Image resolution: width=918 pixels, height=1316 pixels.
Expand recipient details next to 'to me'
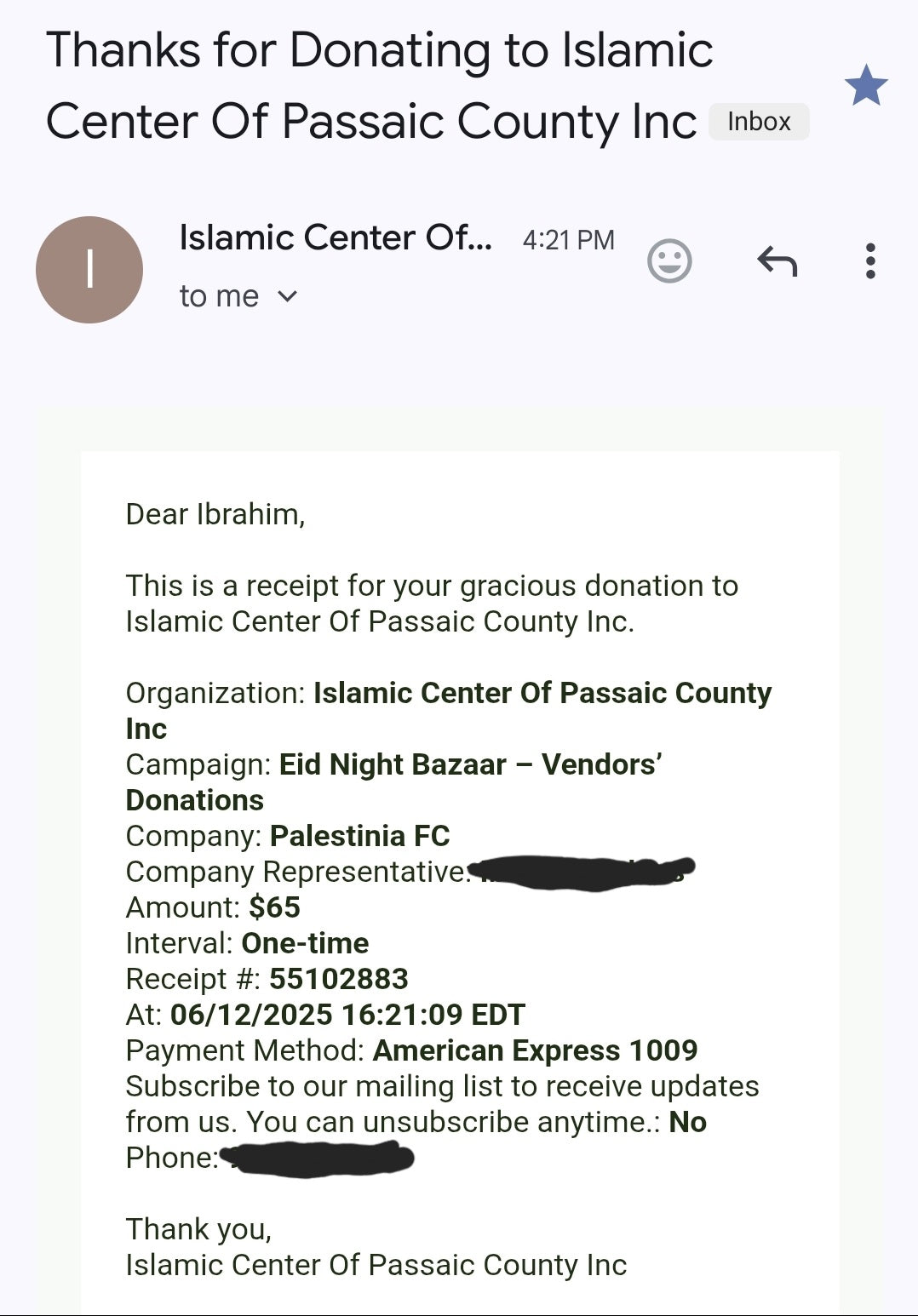point(288,296)
